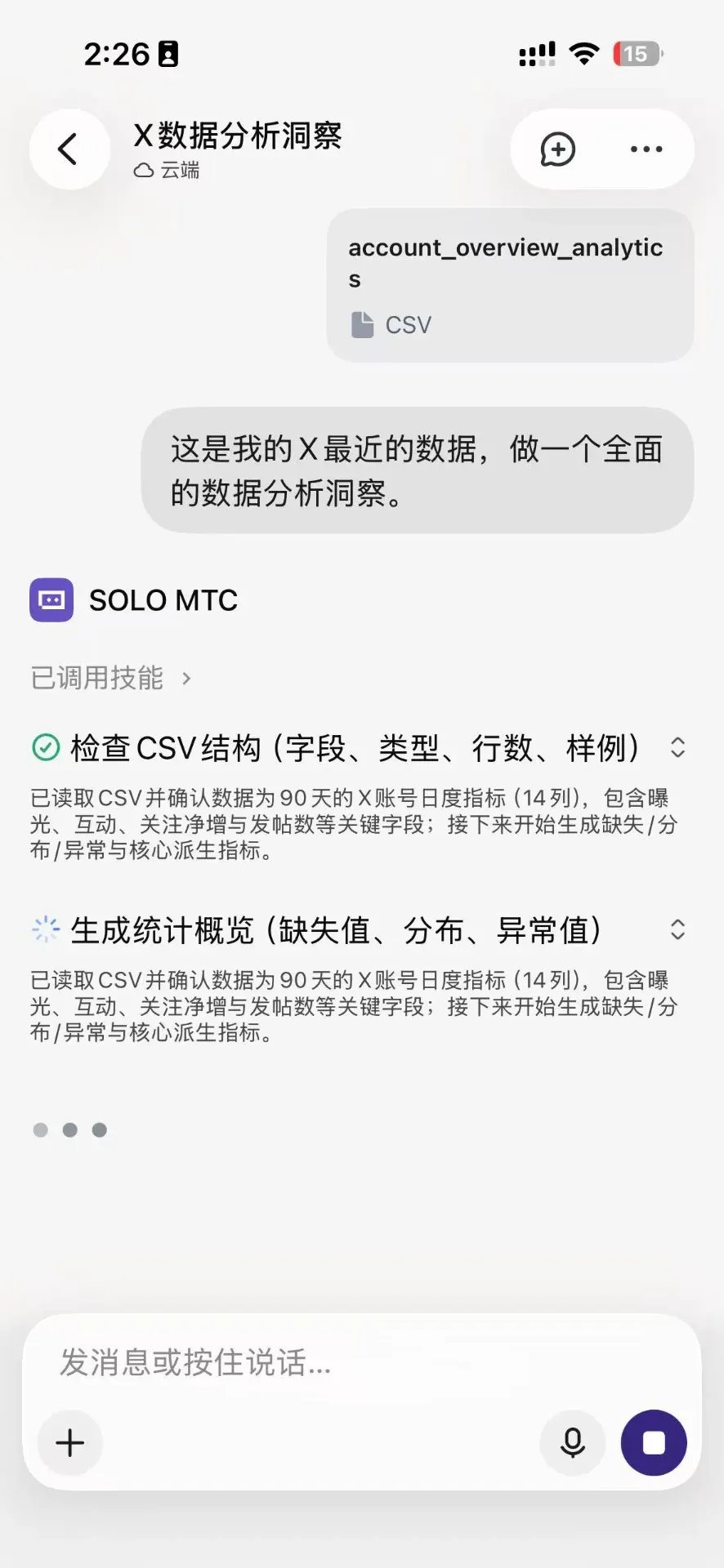
Task: Stop the response with the purple button
Action: [654, 1443]
